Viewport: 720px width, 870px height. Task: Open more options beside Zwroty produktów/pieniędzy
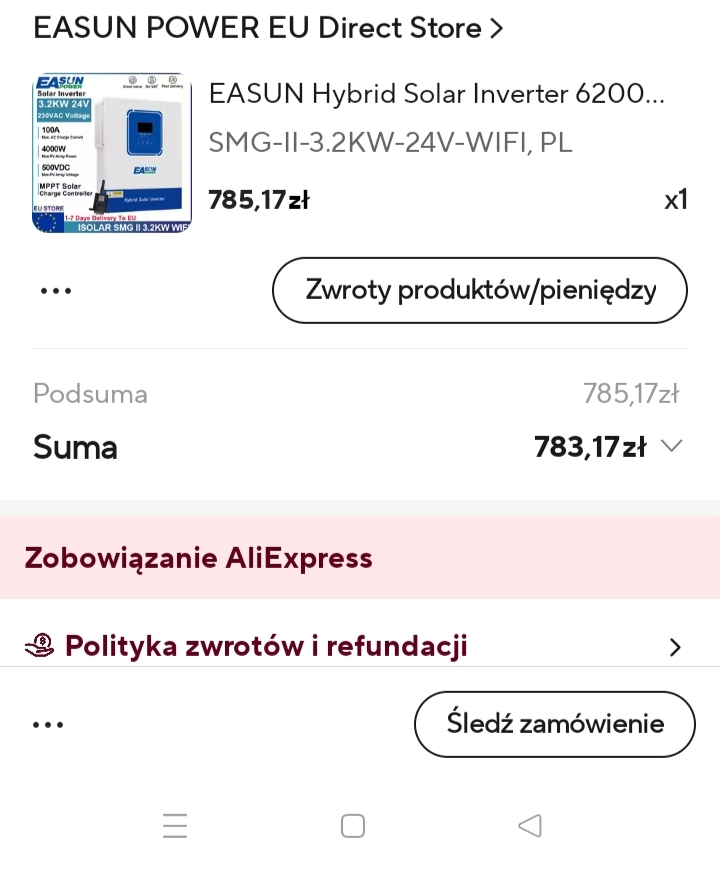55,291
